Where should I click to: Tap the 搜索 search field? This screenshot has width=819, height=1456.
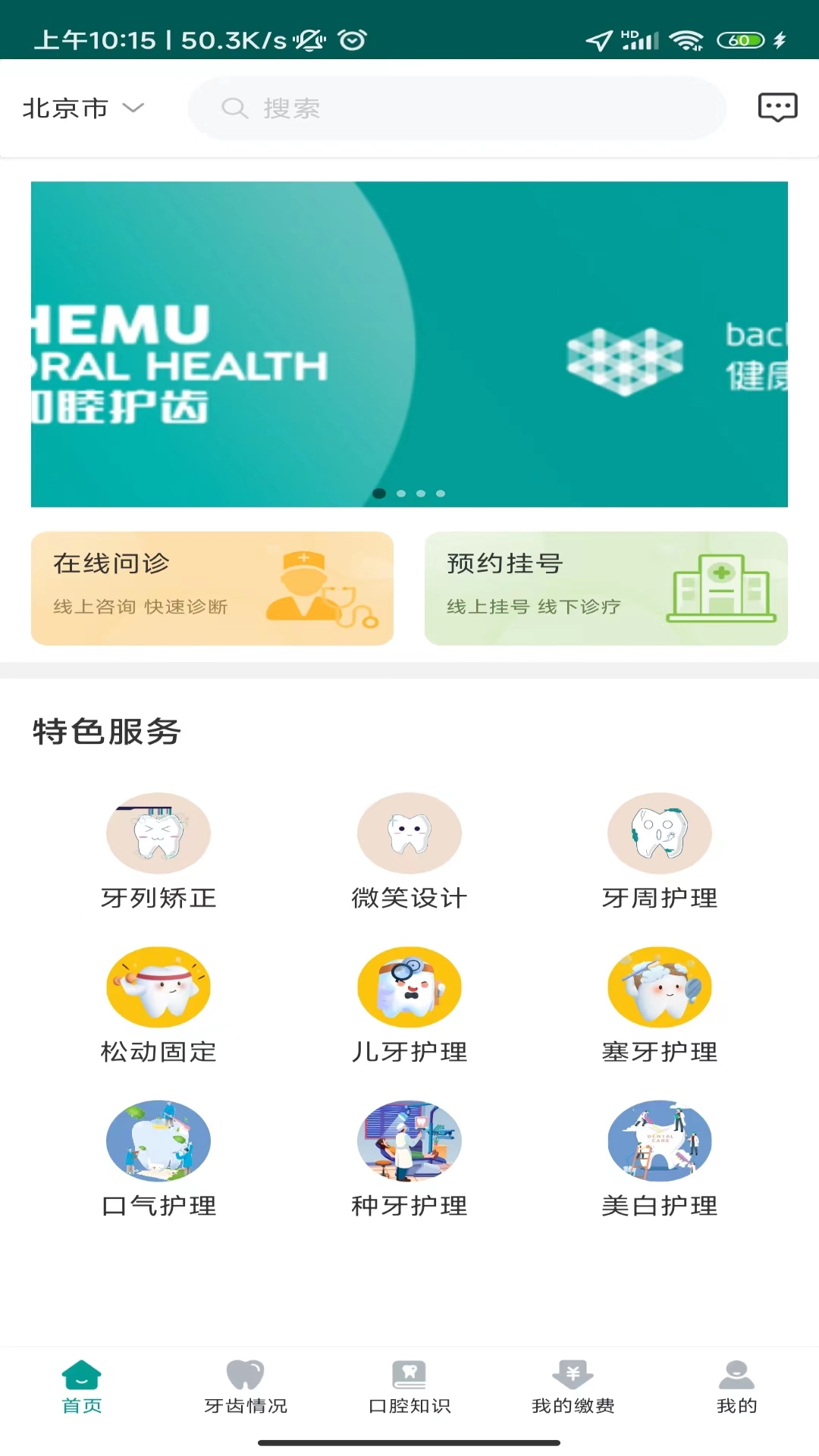click(x=457, y=108)
